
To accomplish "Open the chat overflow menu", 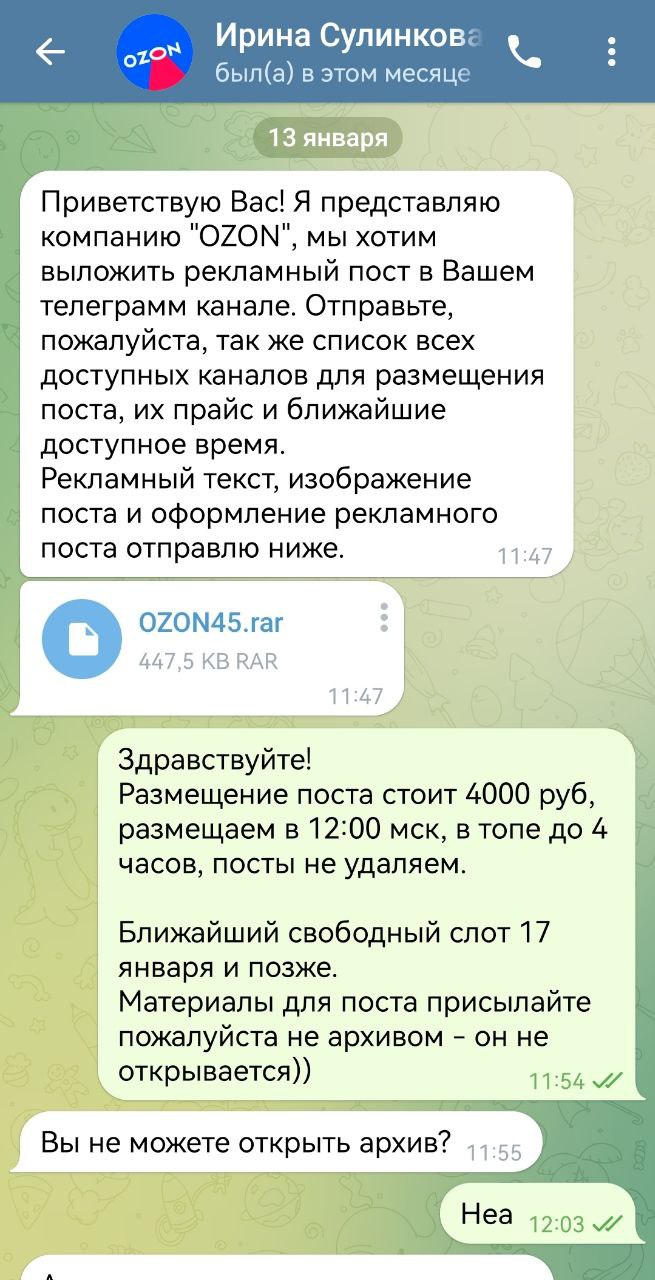I will [612, 52].
